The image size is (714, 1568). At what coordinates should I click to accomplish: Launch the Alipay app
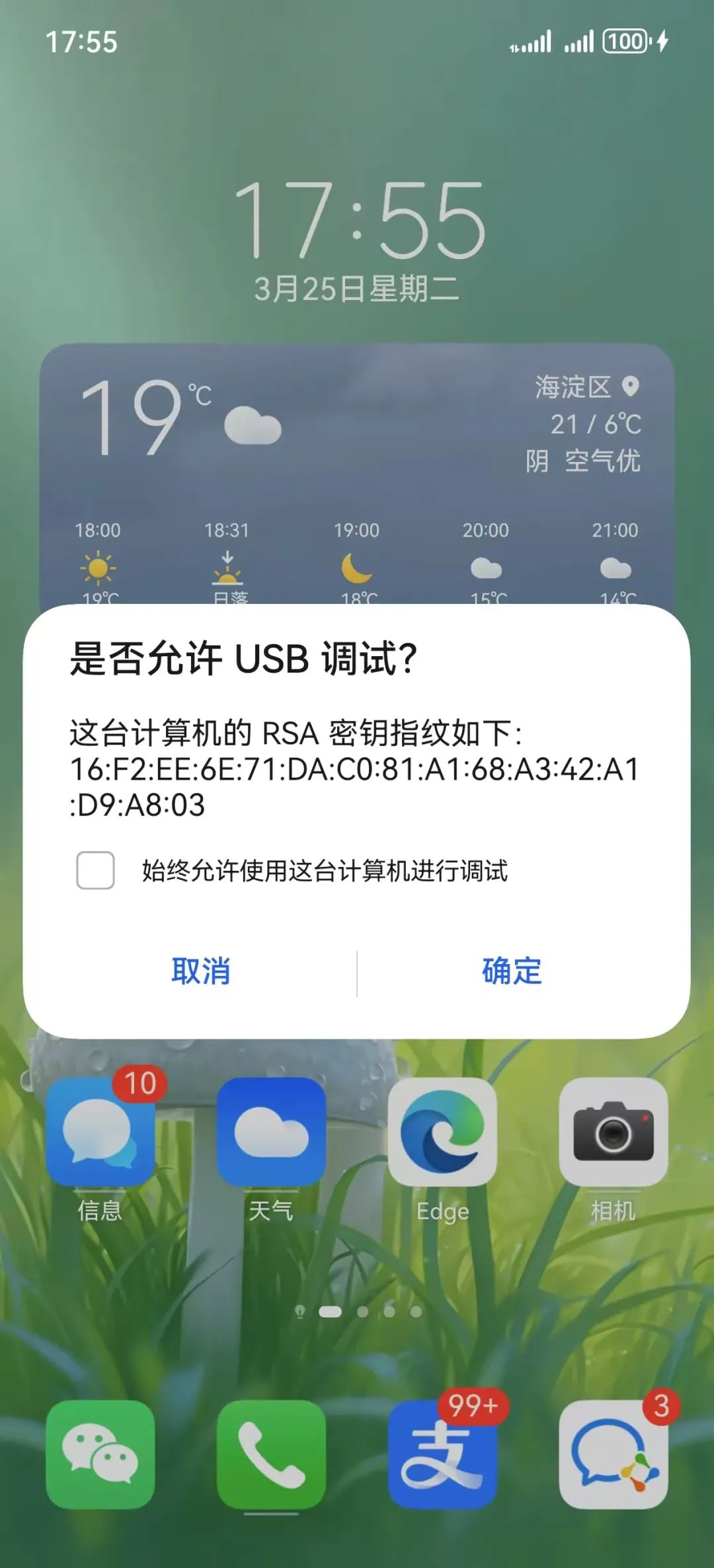442,1454
